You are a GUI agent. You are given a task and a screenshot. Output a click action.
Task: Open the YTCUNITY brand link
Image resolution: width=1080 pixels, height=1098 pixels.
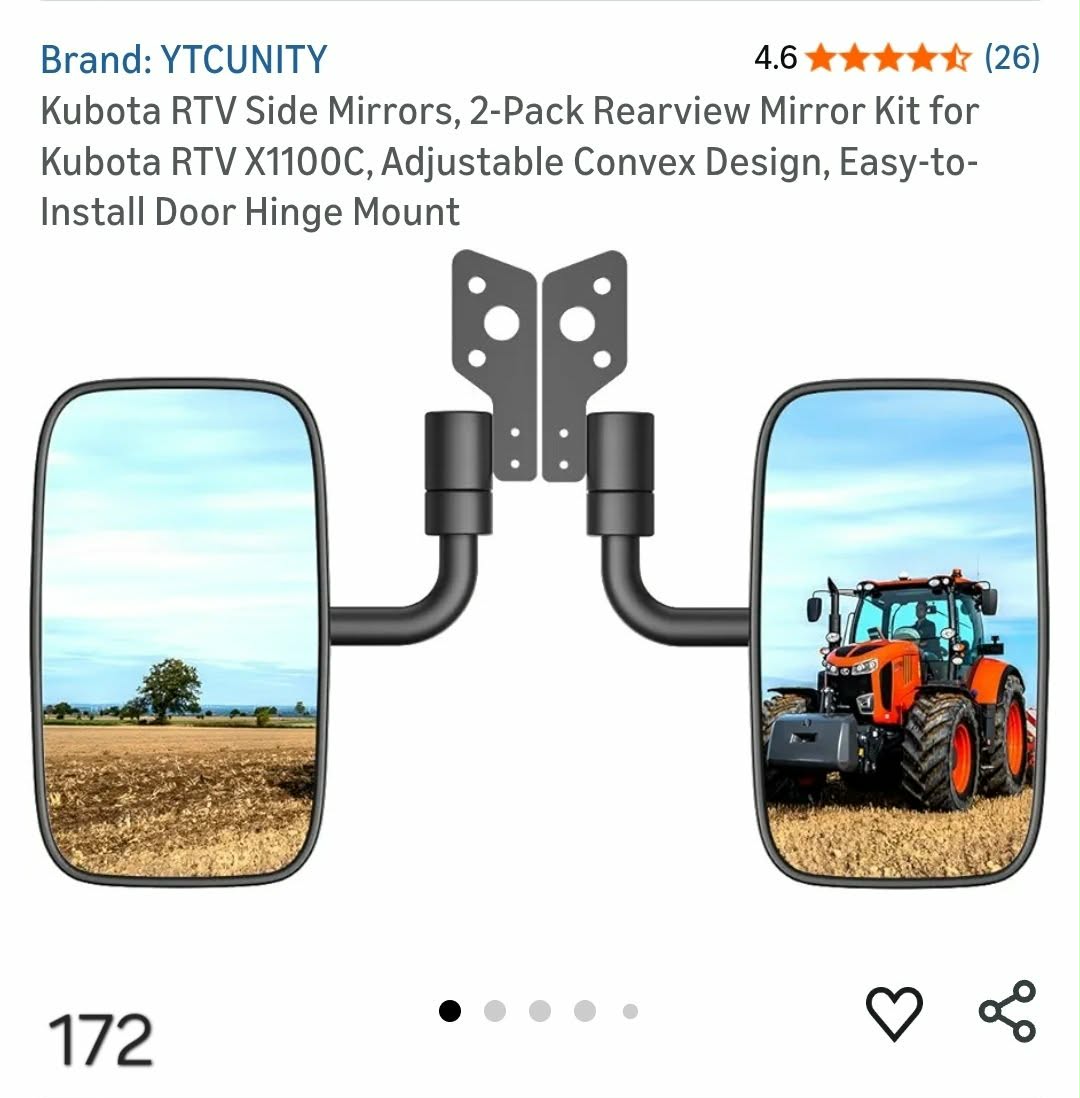tap(183, 60)
